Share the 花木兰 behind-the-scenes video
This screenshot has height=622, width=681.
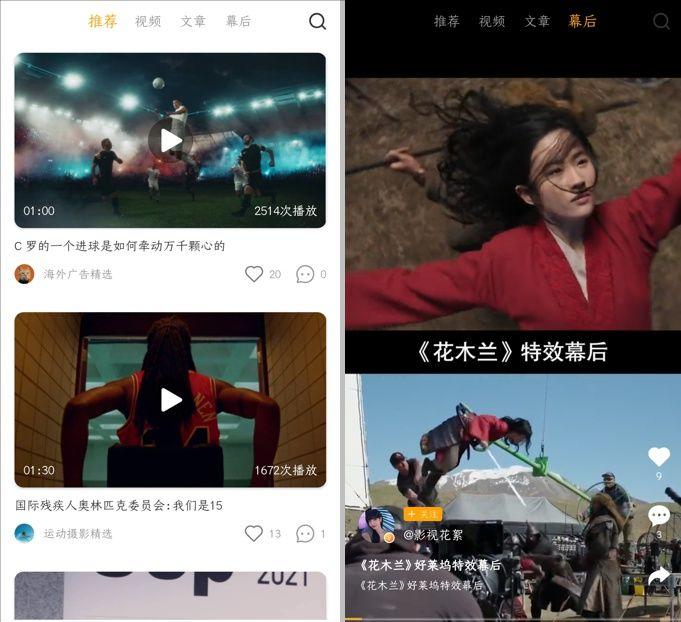point(658,576)
